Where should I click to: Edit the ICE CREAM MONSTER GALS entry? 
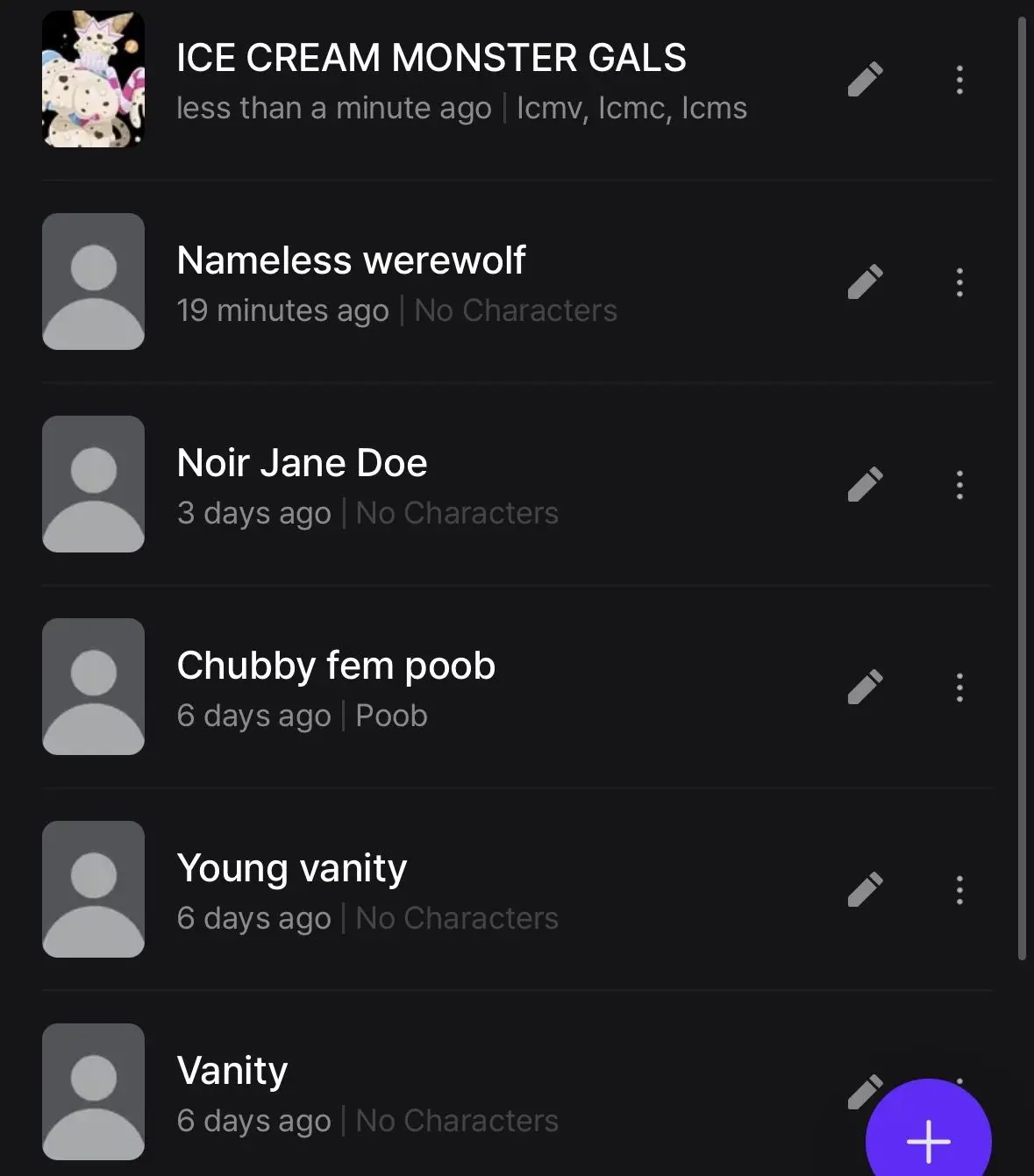(x=865, y=80)
